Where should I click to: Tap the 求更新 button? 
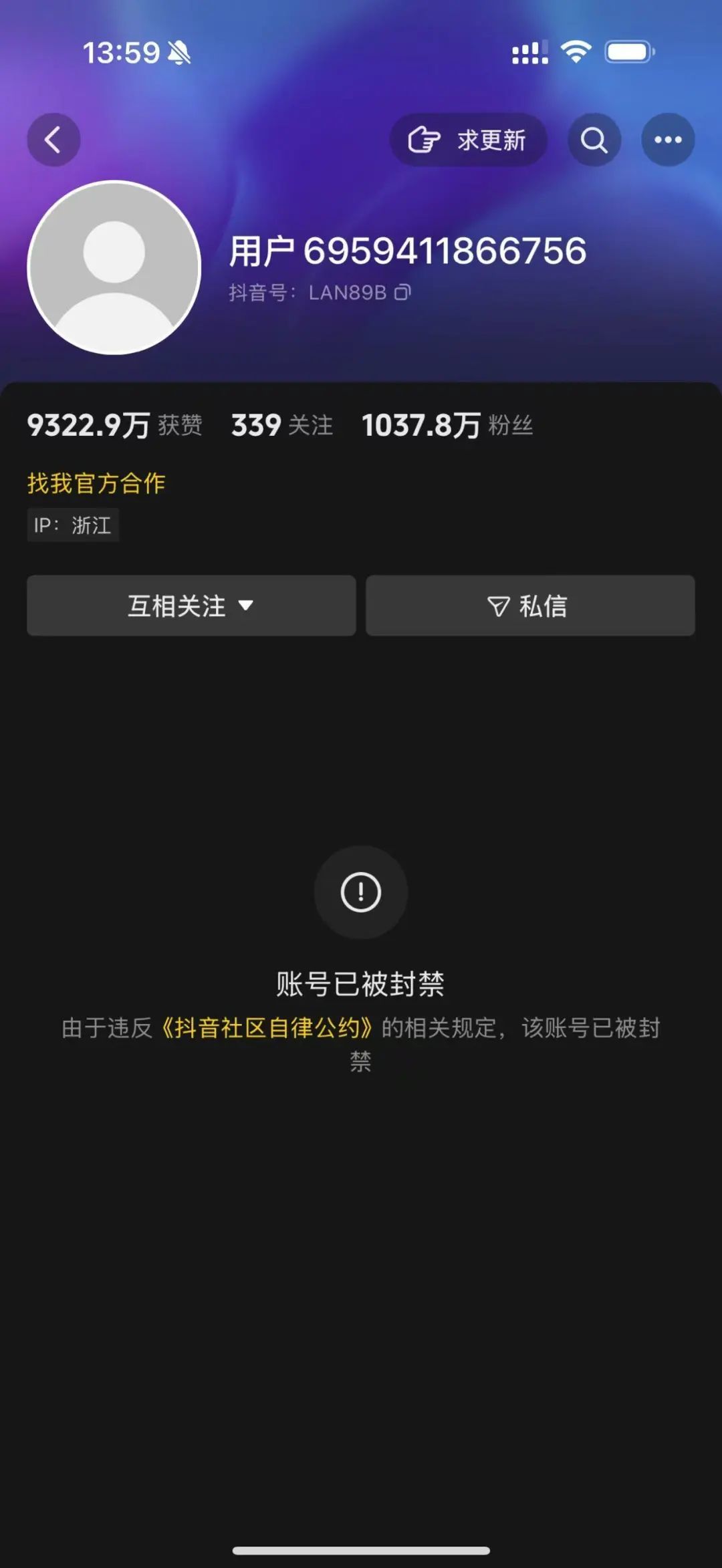pyautogui.click(x=468, y=140)
